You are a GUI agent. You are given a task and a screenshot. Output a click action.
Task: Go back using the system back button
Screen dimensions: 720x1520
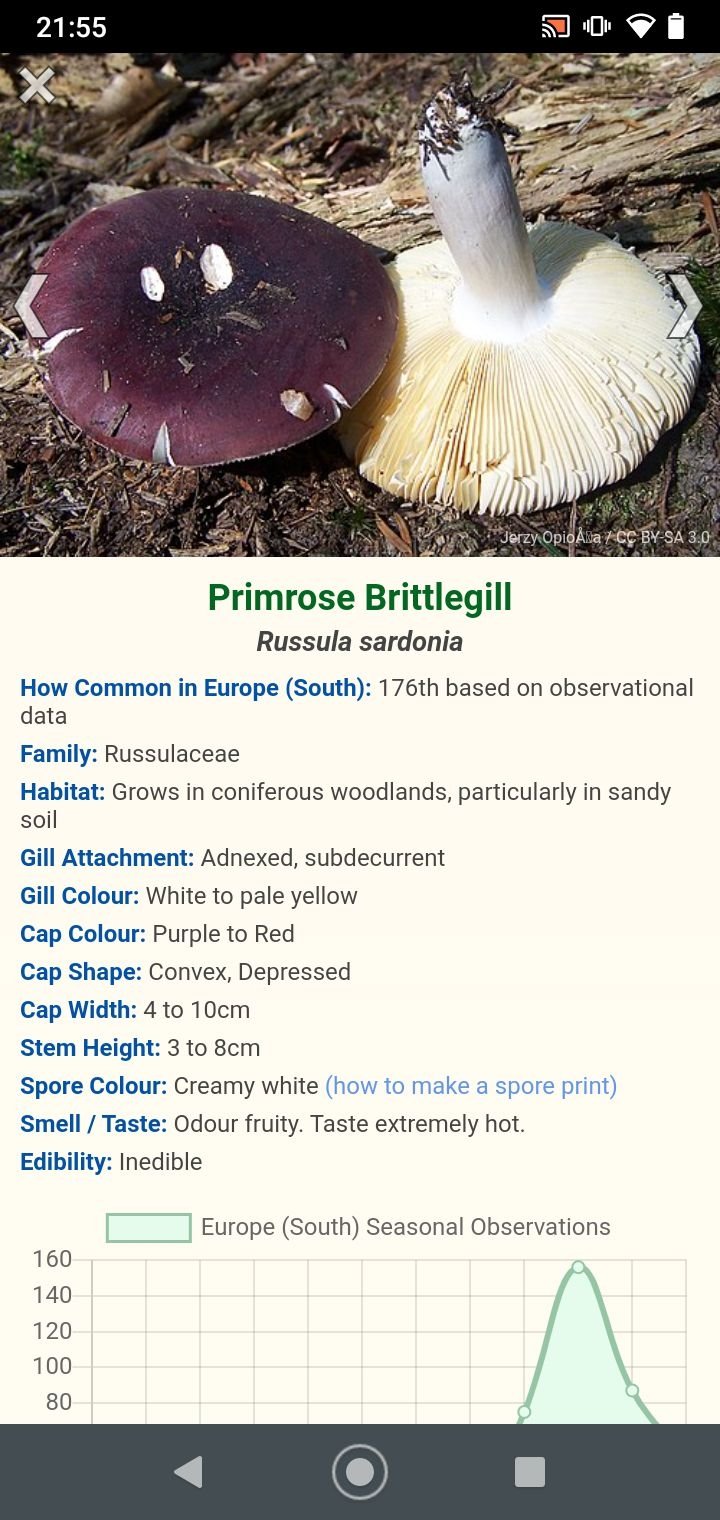188,1472
